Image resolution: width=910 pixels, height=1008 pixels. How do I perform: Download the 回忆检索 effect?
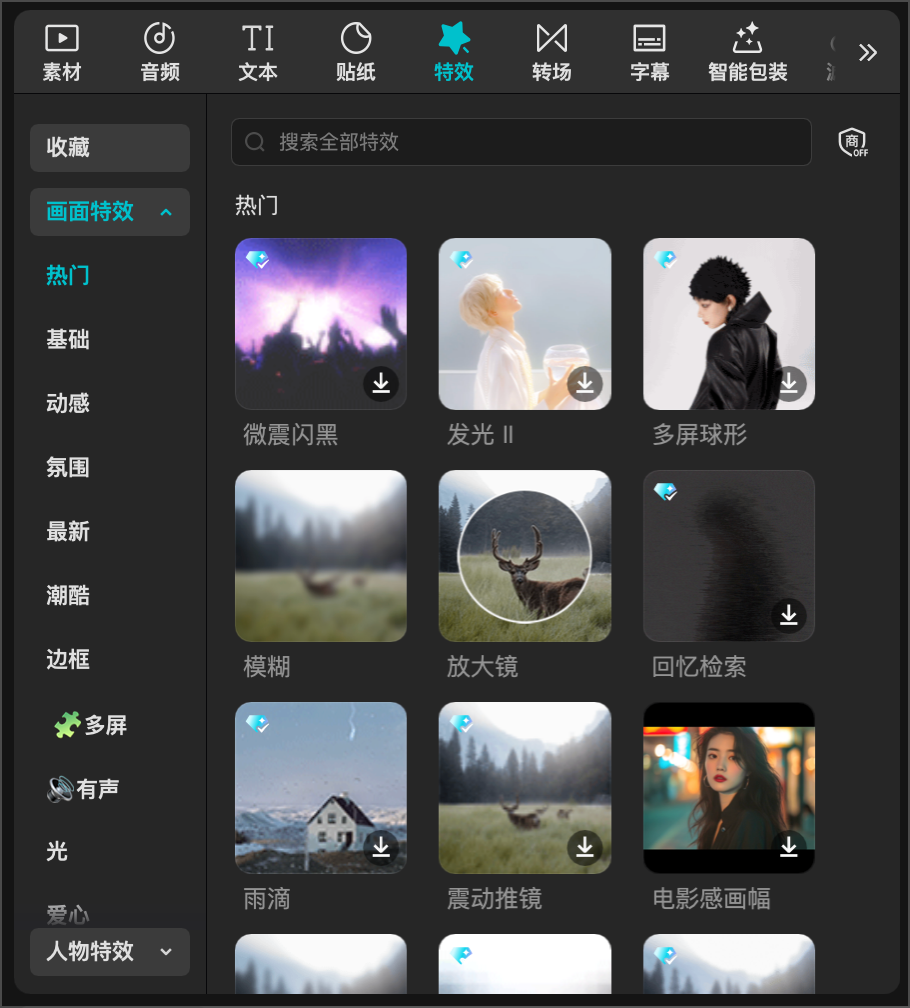789,615
